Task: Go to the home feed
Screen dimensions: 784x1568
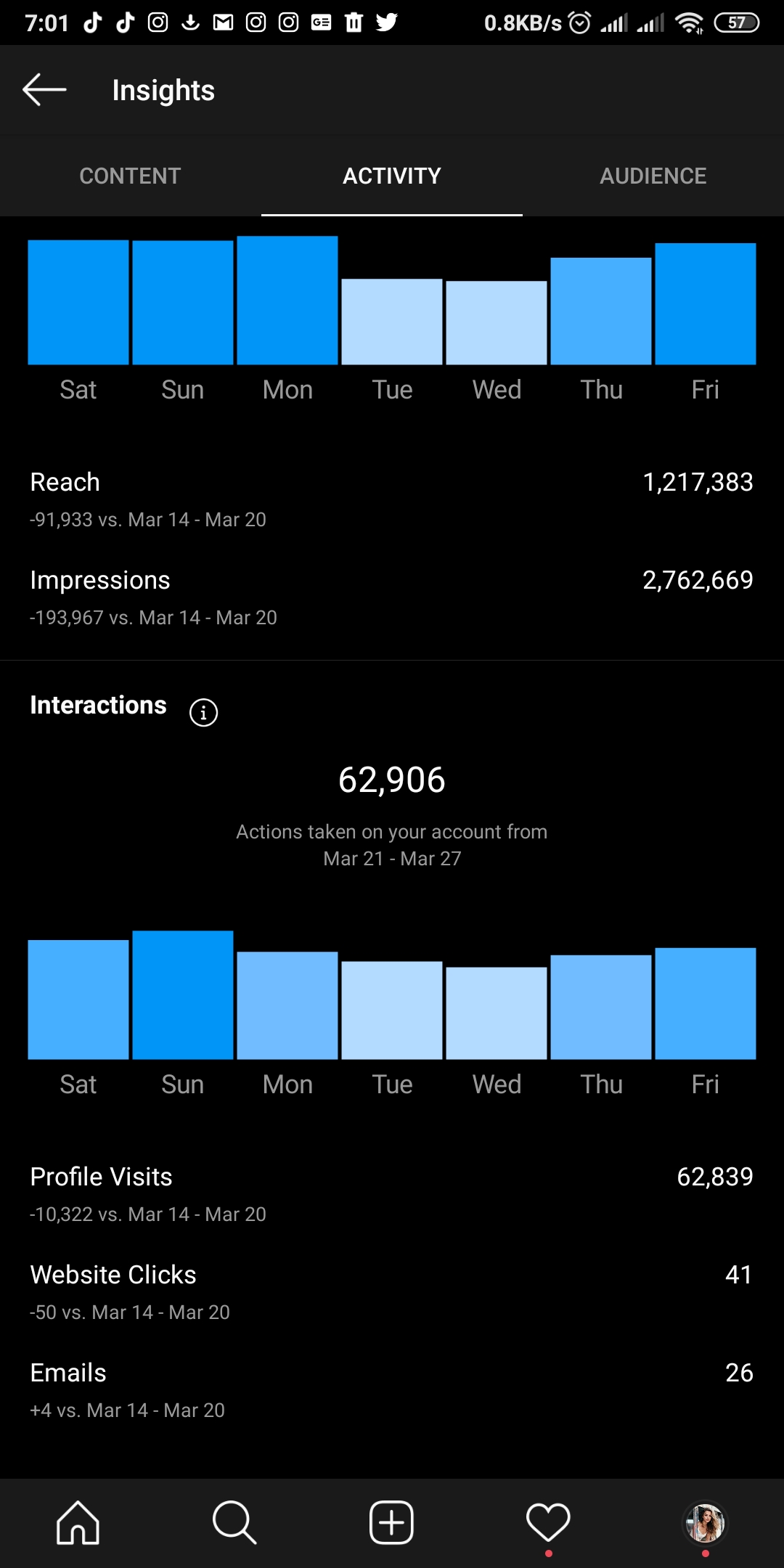Action: coord(78,1522)
